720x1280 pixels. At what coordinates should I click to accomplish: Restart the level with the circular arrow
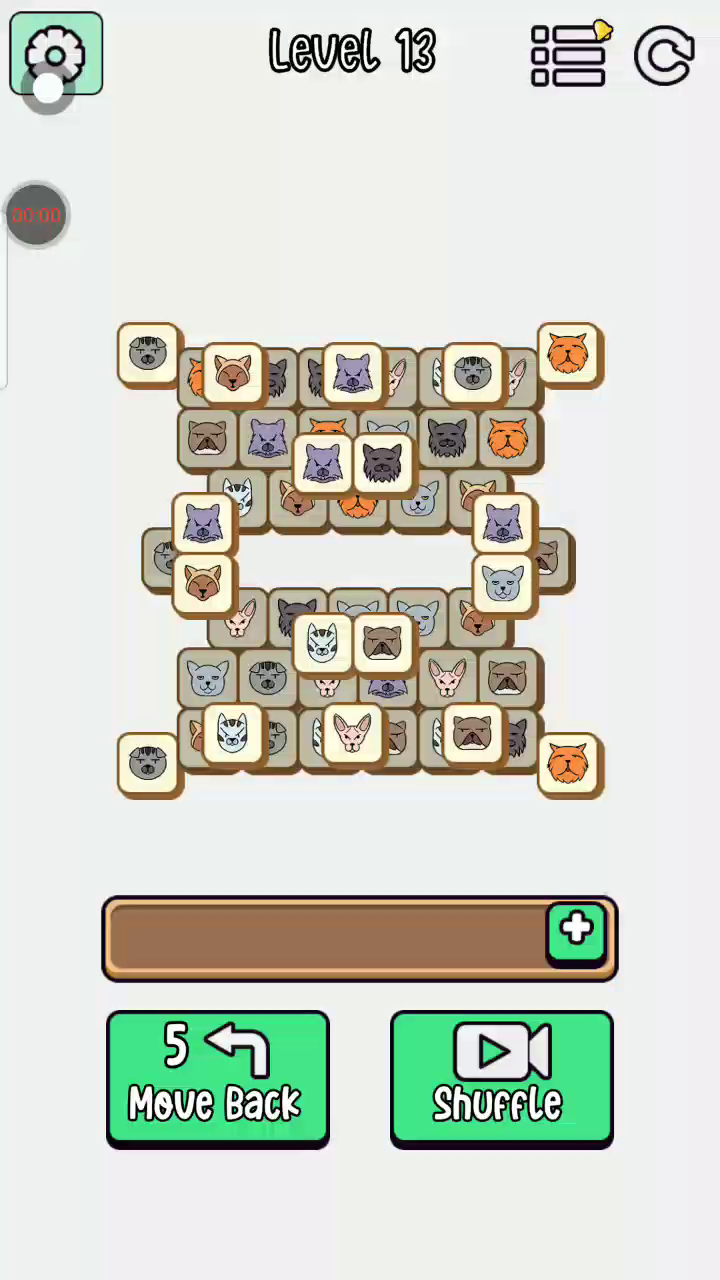[665, 55]
